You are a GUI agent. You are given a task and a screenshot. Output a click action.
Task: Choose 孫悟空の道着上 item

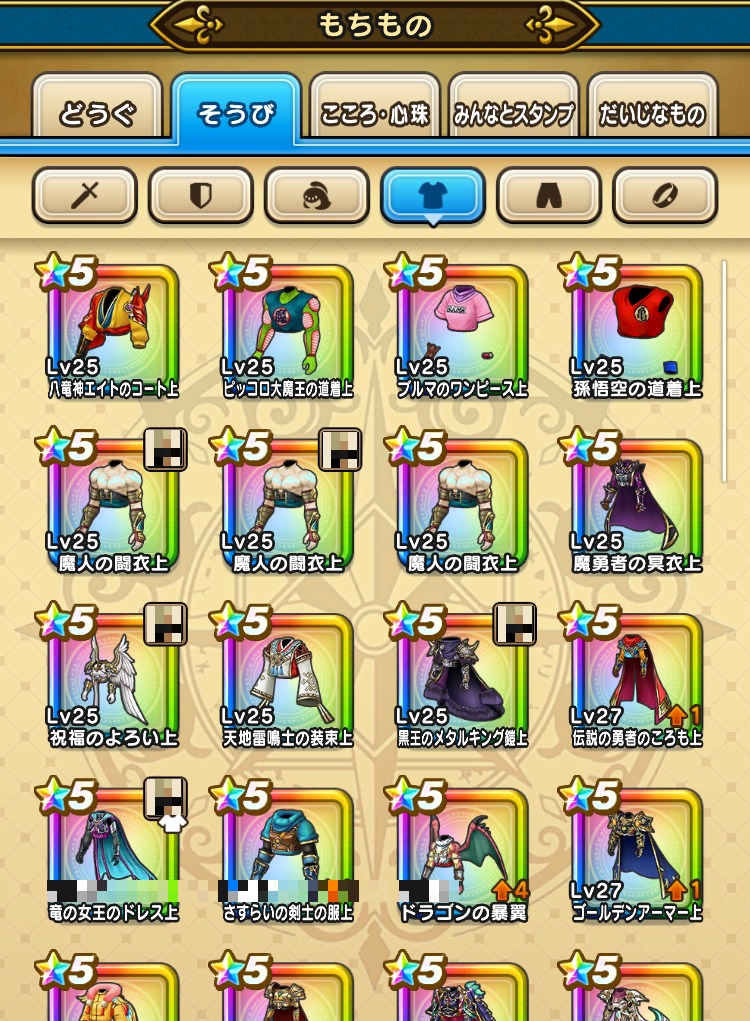click(x=636, y=330)
